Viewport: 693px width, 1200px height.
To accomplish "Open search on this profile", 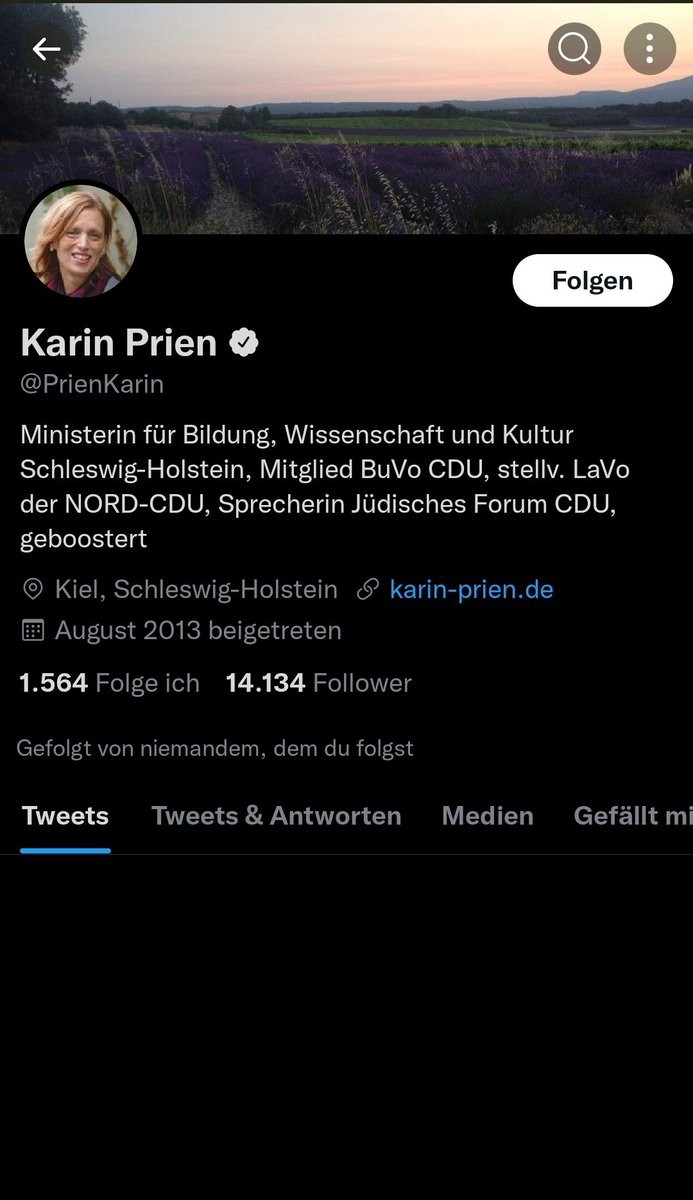I will tap(575, 49).
